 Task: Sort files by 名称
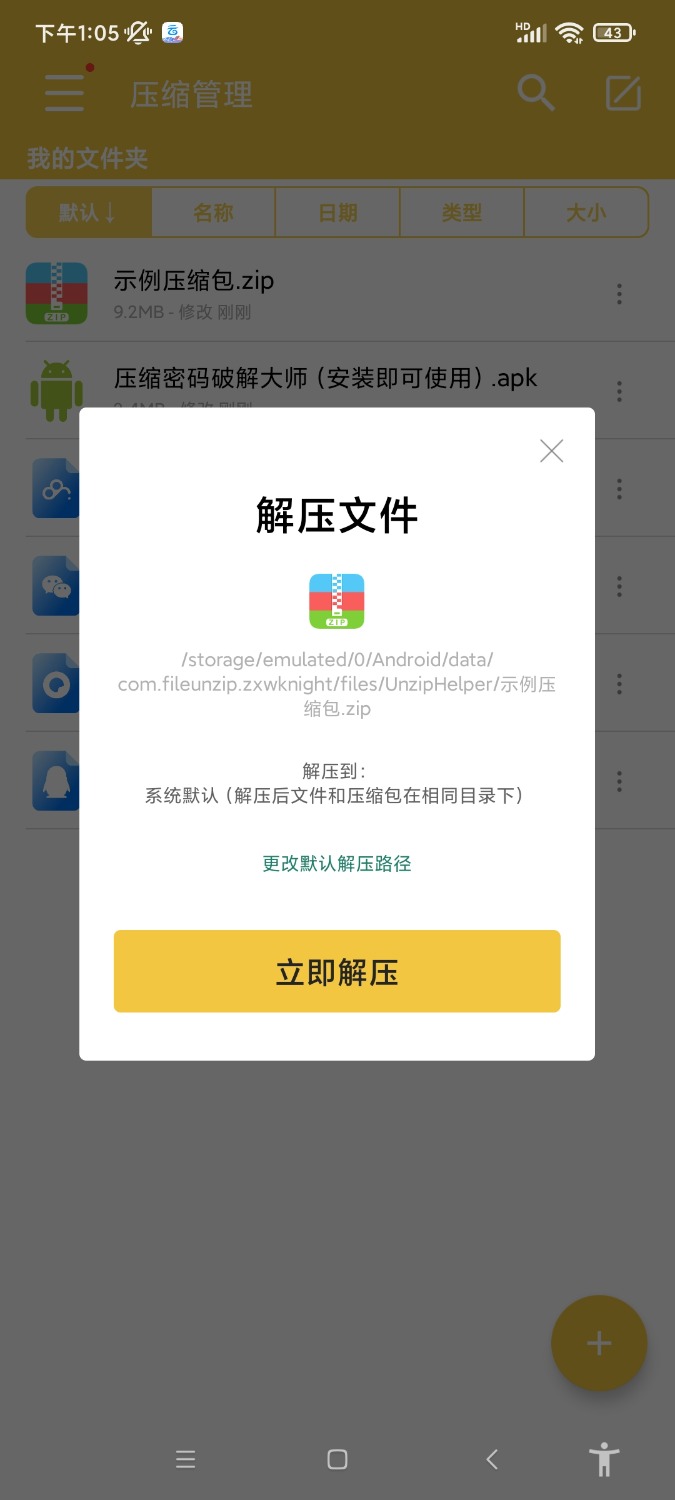(x=213, y=212)
